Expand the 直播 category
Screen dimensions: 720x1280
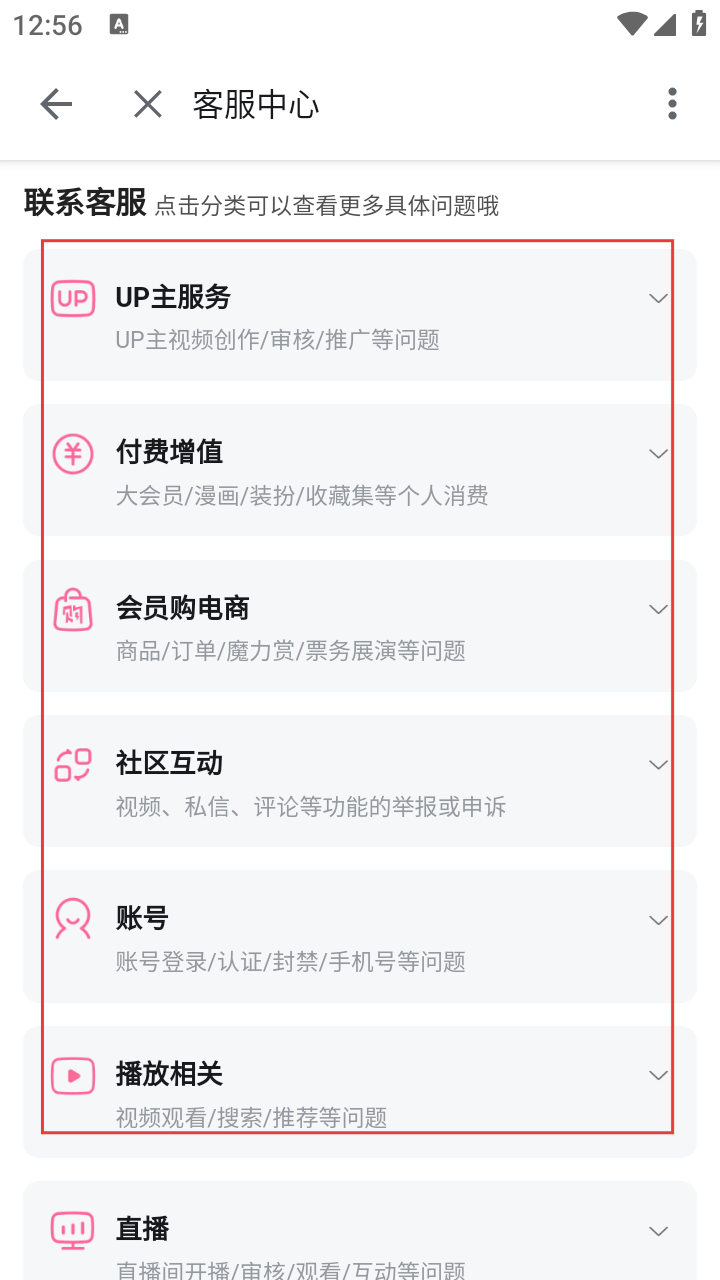click(x=657, y=1231)
